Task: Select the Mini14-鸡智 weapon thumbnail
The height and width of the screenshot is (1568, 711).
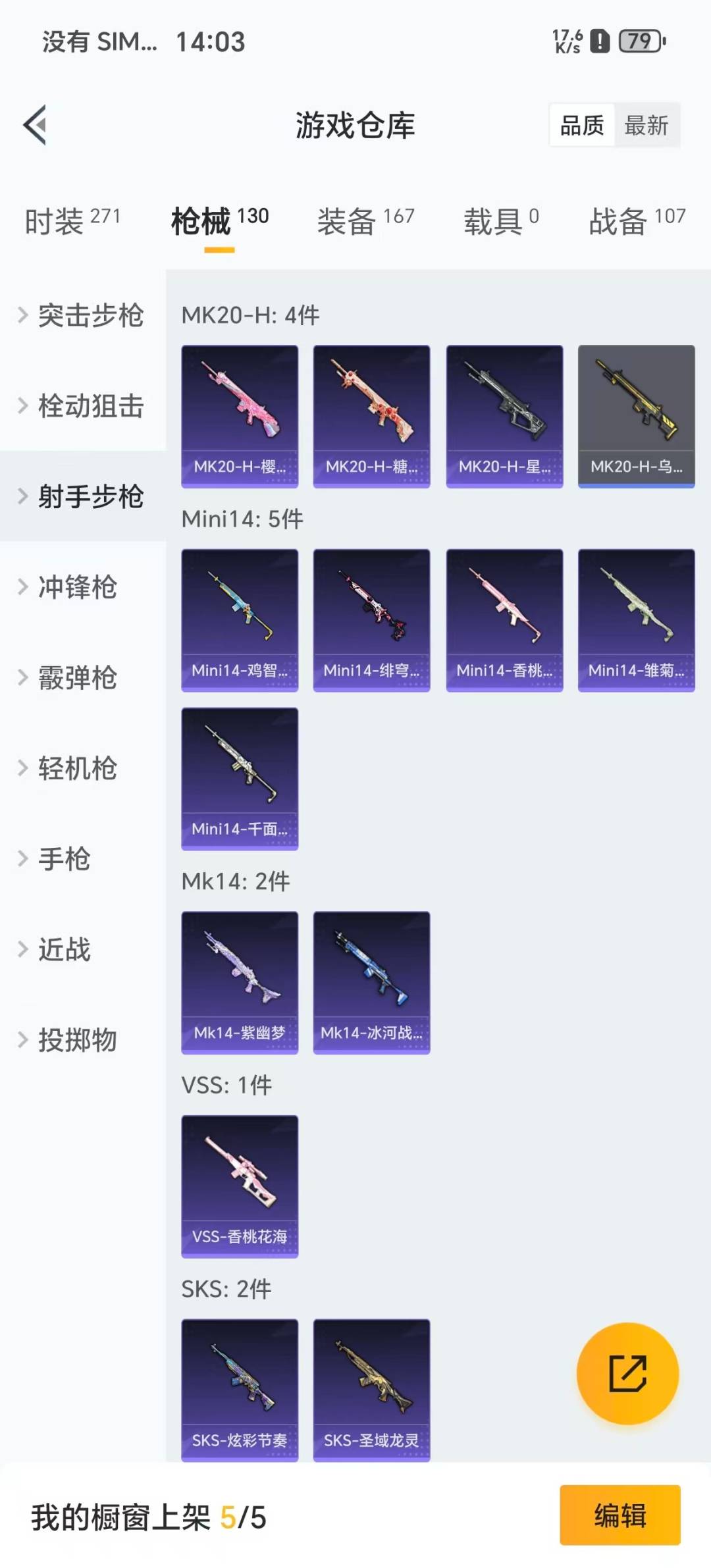Action: 240,619
